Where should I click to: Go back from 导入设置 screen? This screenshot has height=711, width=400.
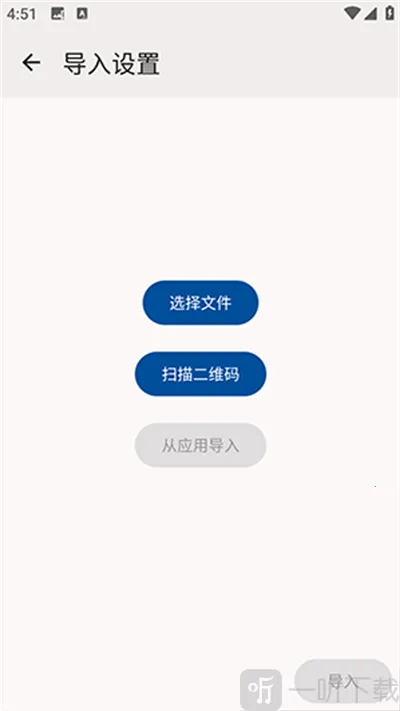31,63
